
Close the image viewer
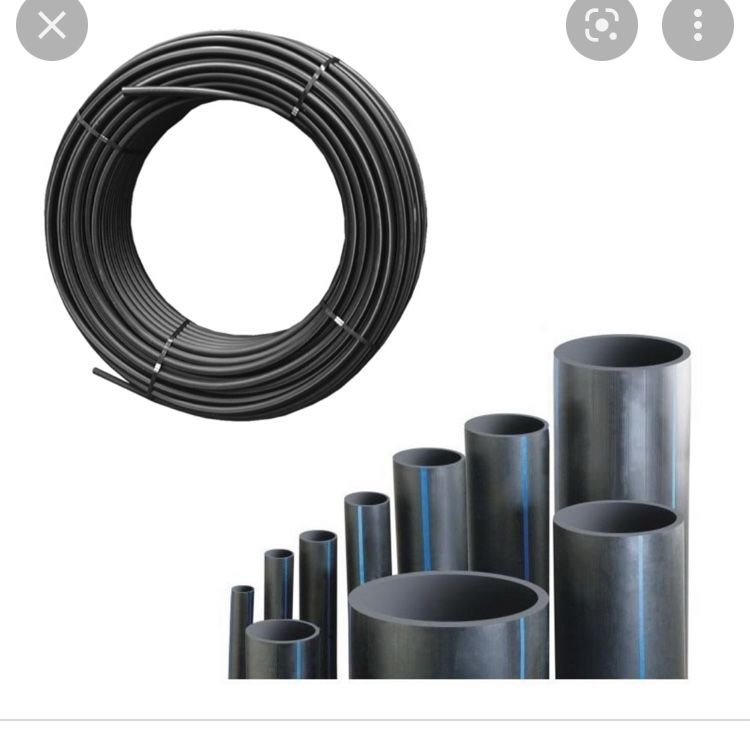[x=51, y=24]
